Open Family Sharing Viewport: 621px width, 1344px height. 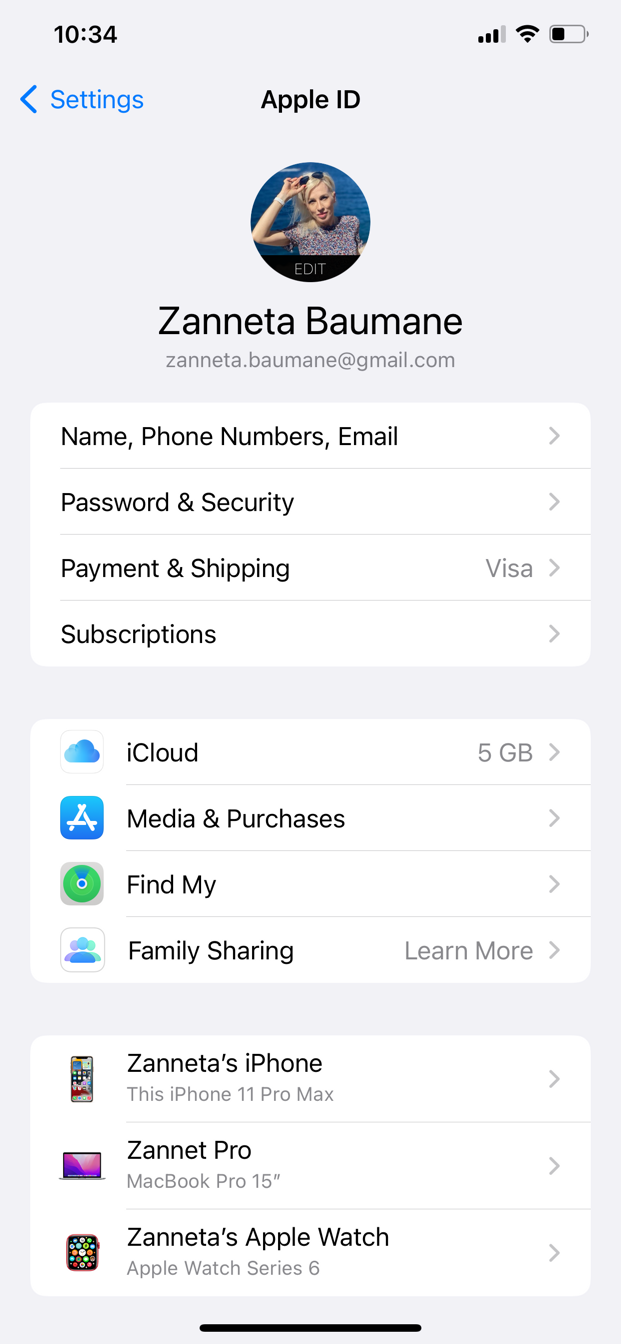click(310, 950)
